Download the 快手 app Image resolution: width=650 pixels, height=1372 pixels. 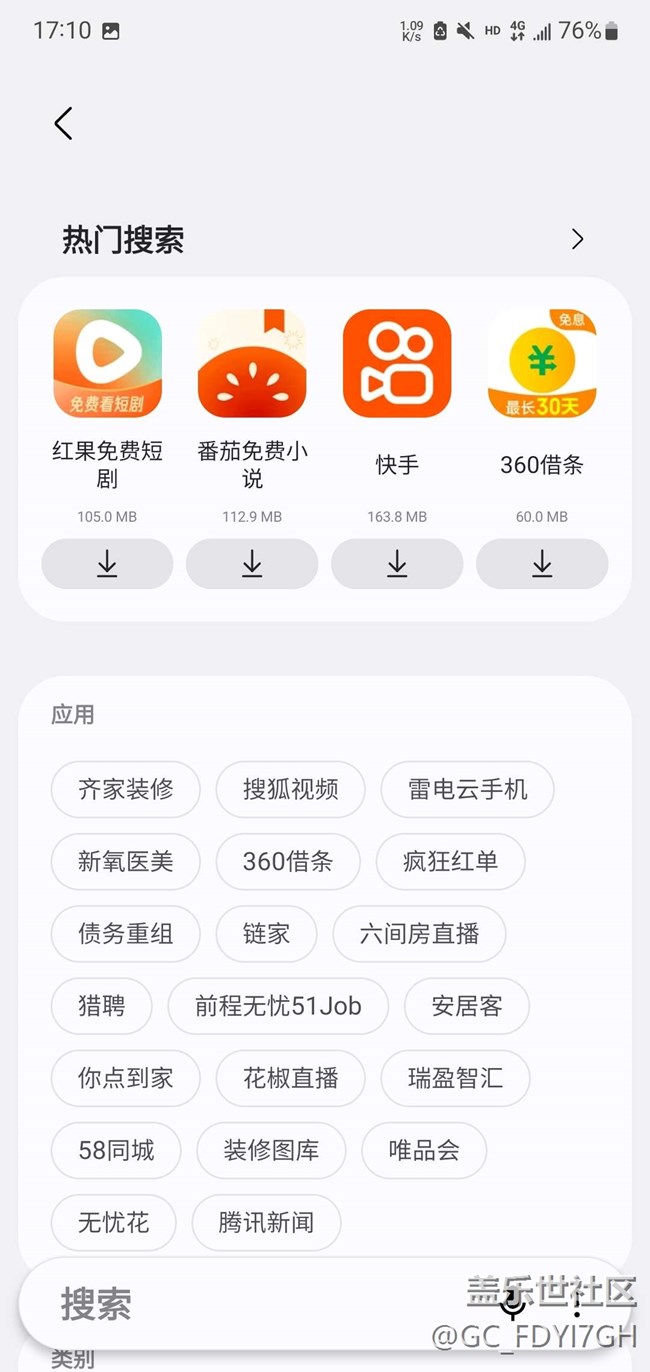pyautogui.click(x=397, y=564)
